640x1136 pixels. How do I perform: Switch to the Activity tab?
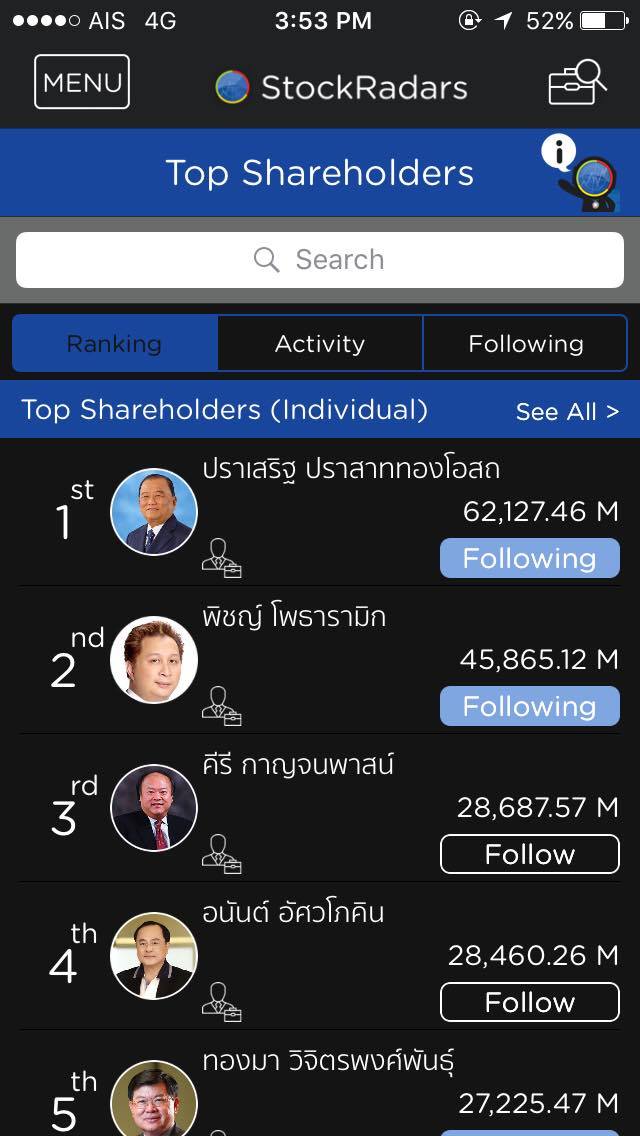(320, 344)
